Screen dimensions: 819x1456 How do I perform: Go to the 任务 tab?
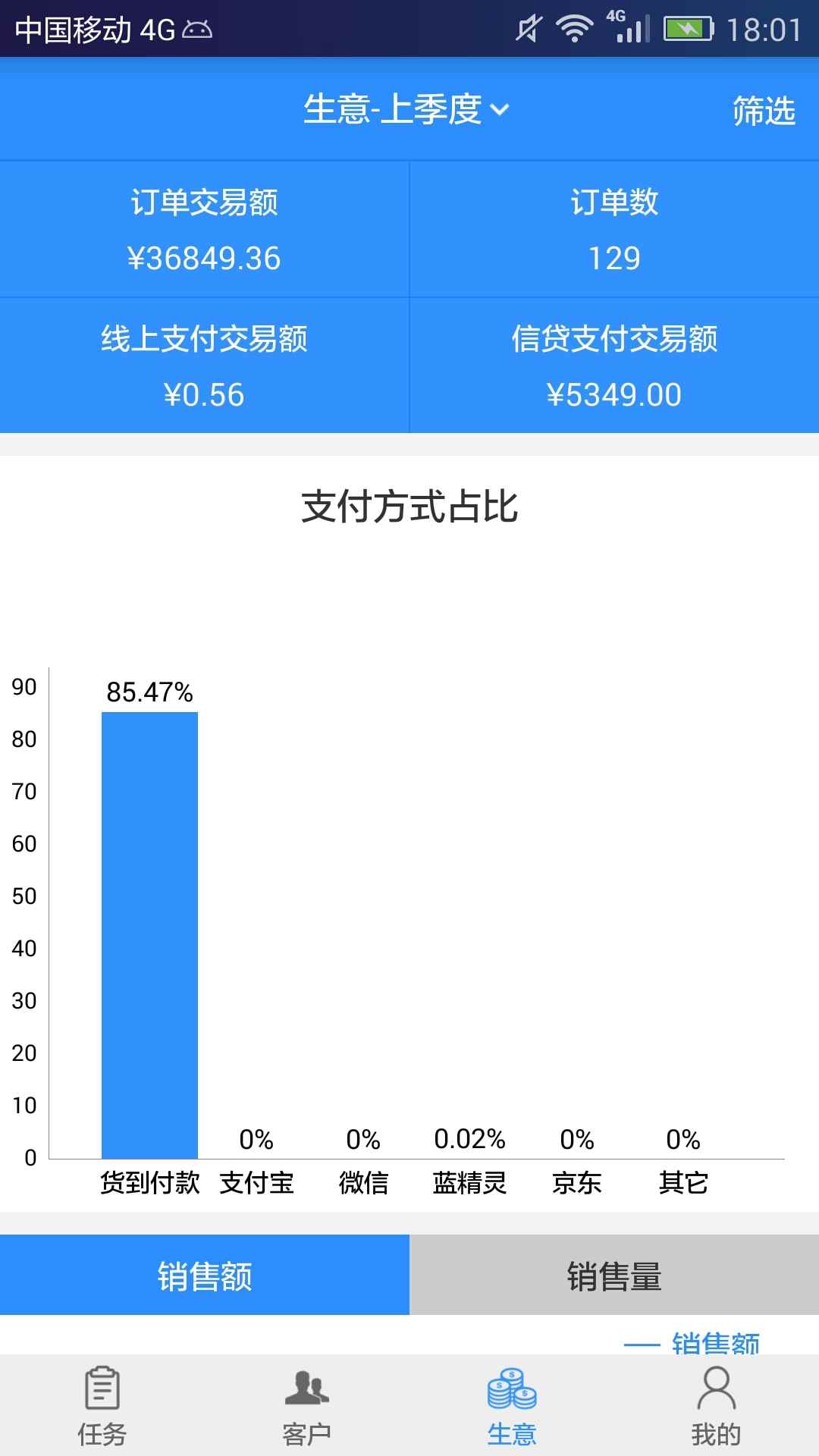tap(102, 1406)
